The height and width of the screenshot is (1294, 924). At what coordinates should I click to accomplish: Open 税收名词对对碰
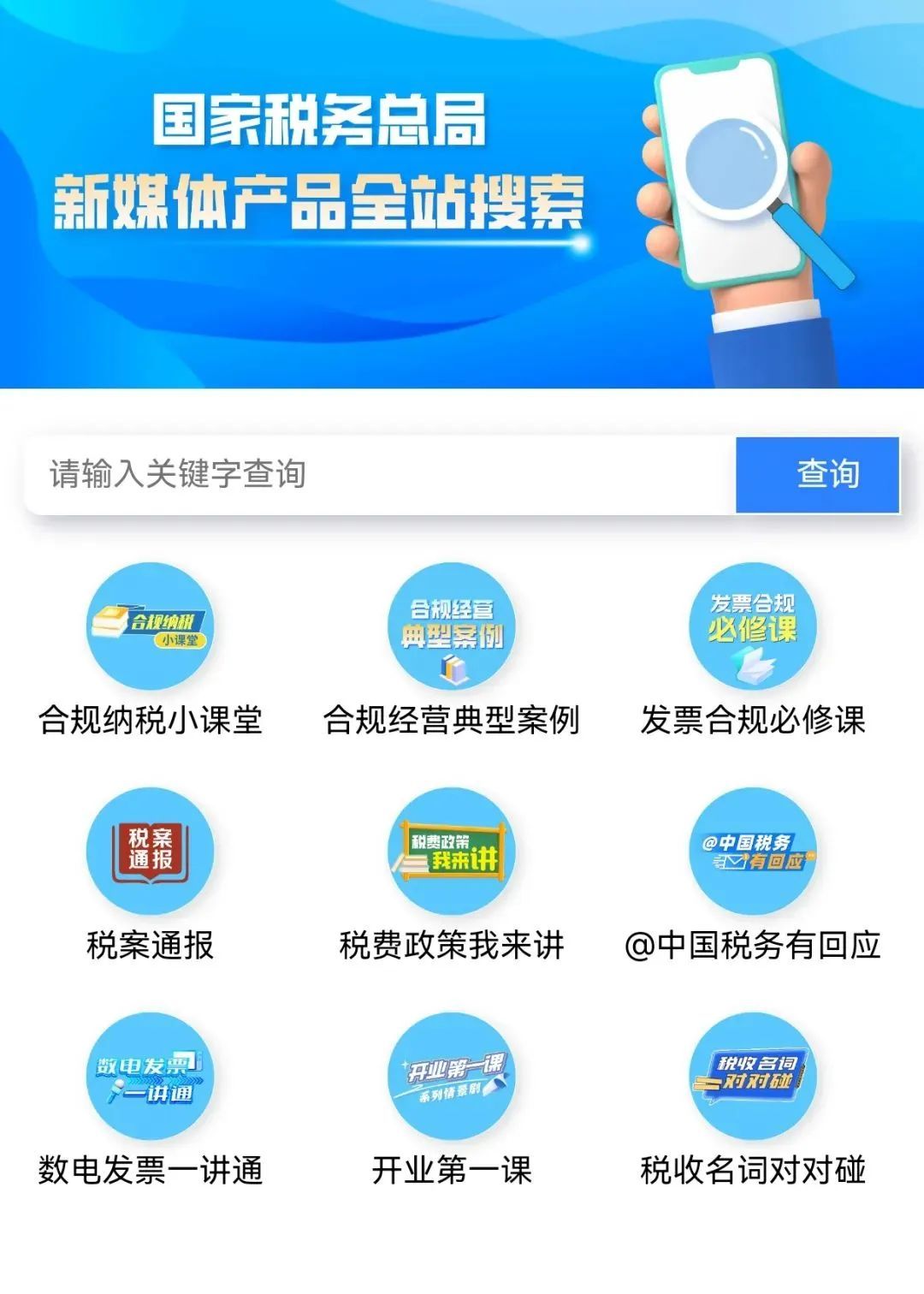tap(753, 1077)
